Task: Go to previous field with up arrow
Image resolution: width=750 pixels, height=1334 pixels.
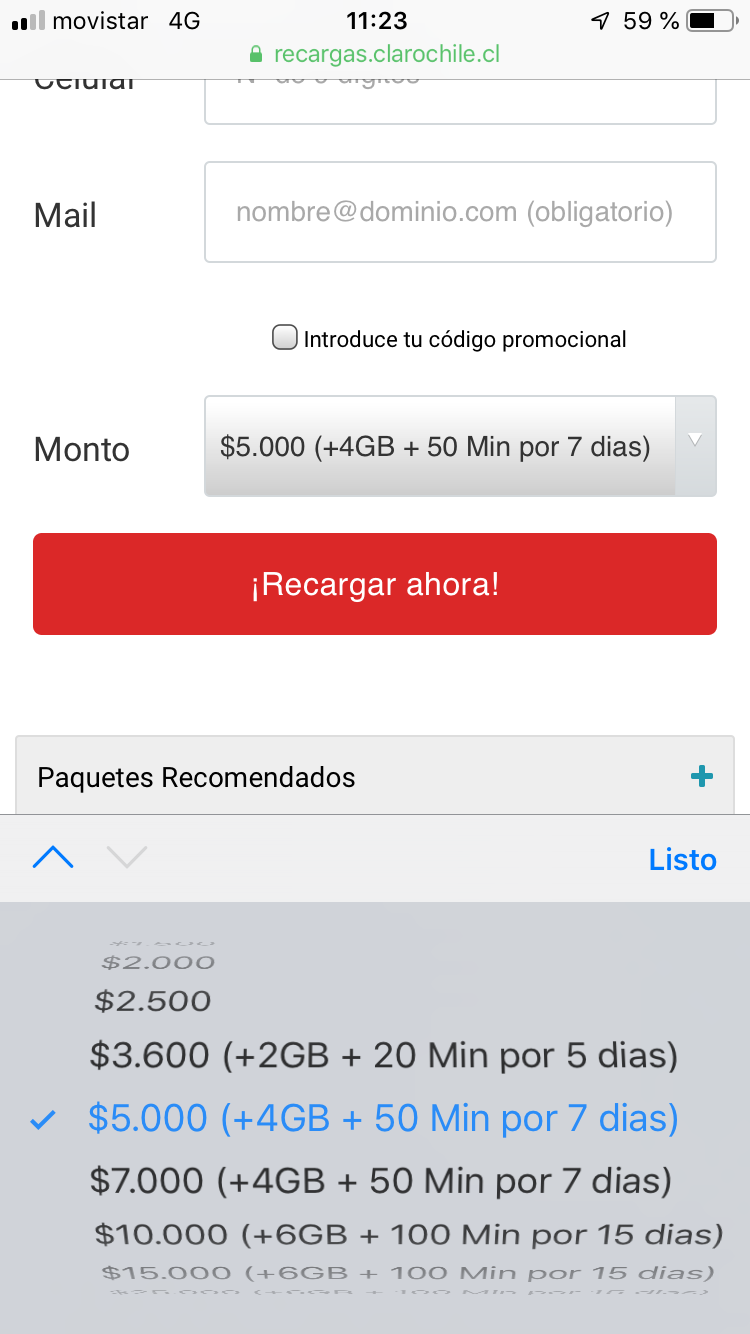Action: 53,857
